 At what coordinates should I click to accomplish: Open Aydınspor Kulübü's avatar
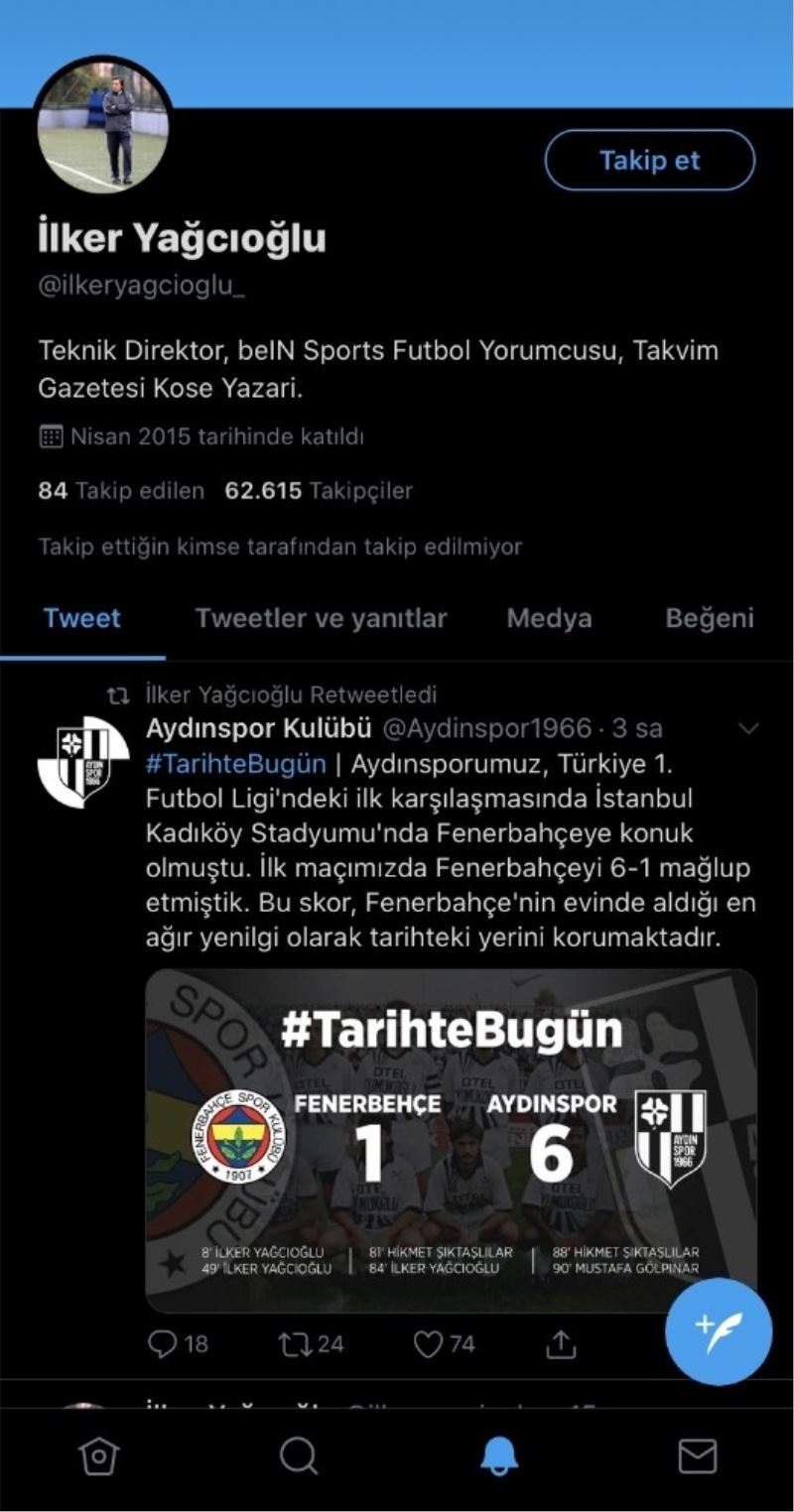(x=82, y=762)
